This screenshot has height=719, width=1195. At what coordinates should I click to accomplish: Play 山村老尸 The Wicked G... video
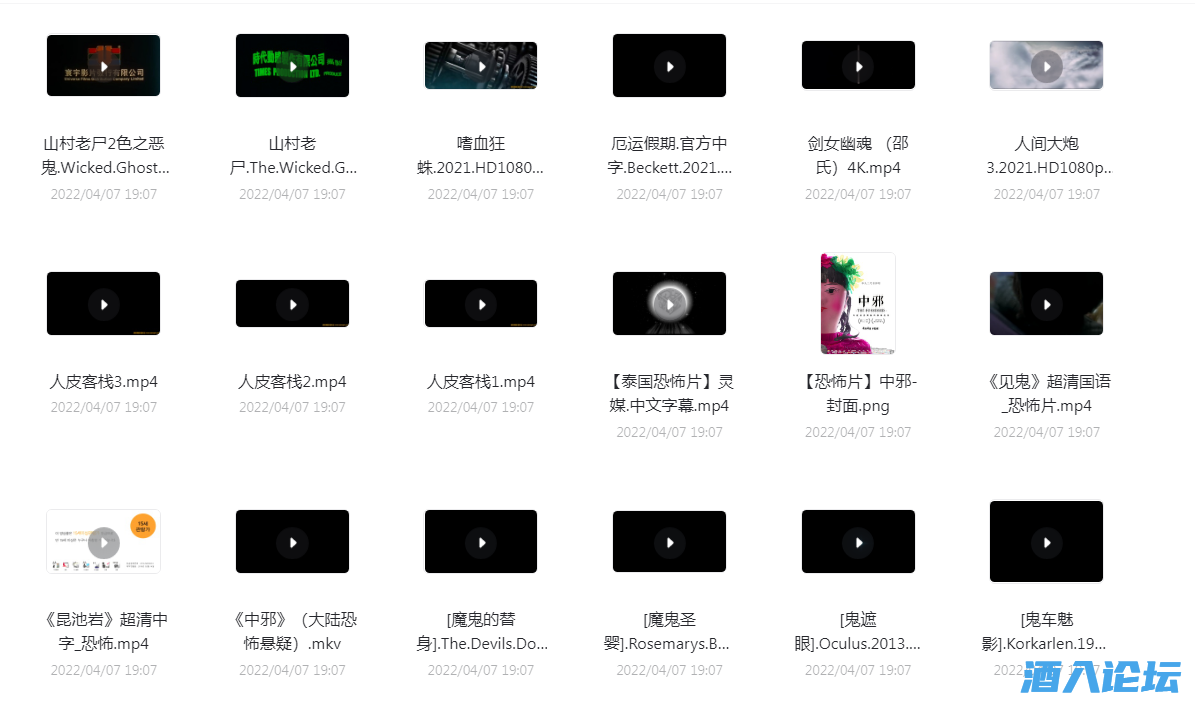[x=292, y=66]
